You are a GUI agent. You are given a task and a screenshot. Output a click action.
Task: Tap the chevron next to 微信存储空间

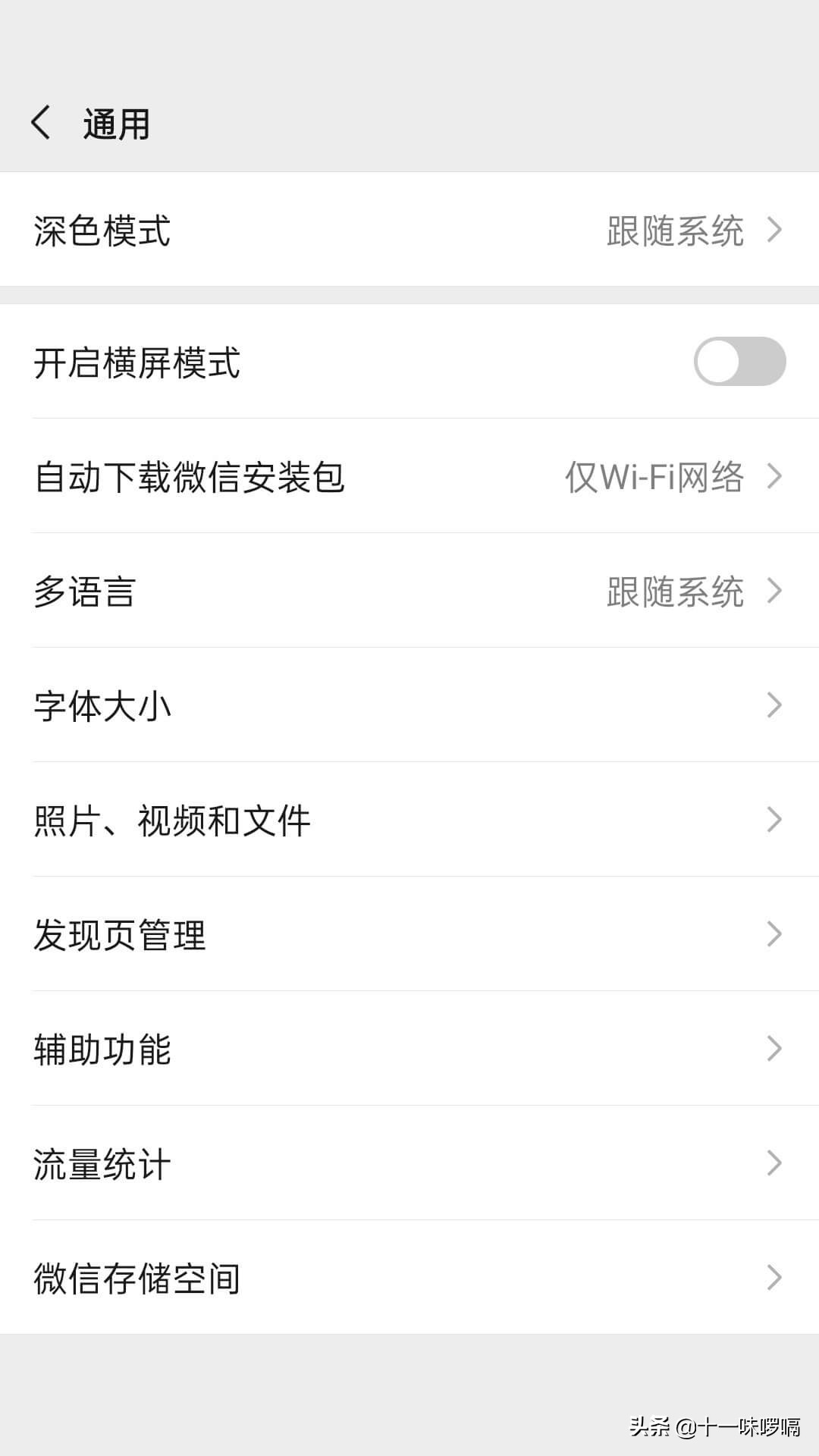coord(773,1277)
